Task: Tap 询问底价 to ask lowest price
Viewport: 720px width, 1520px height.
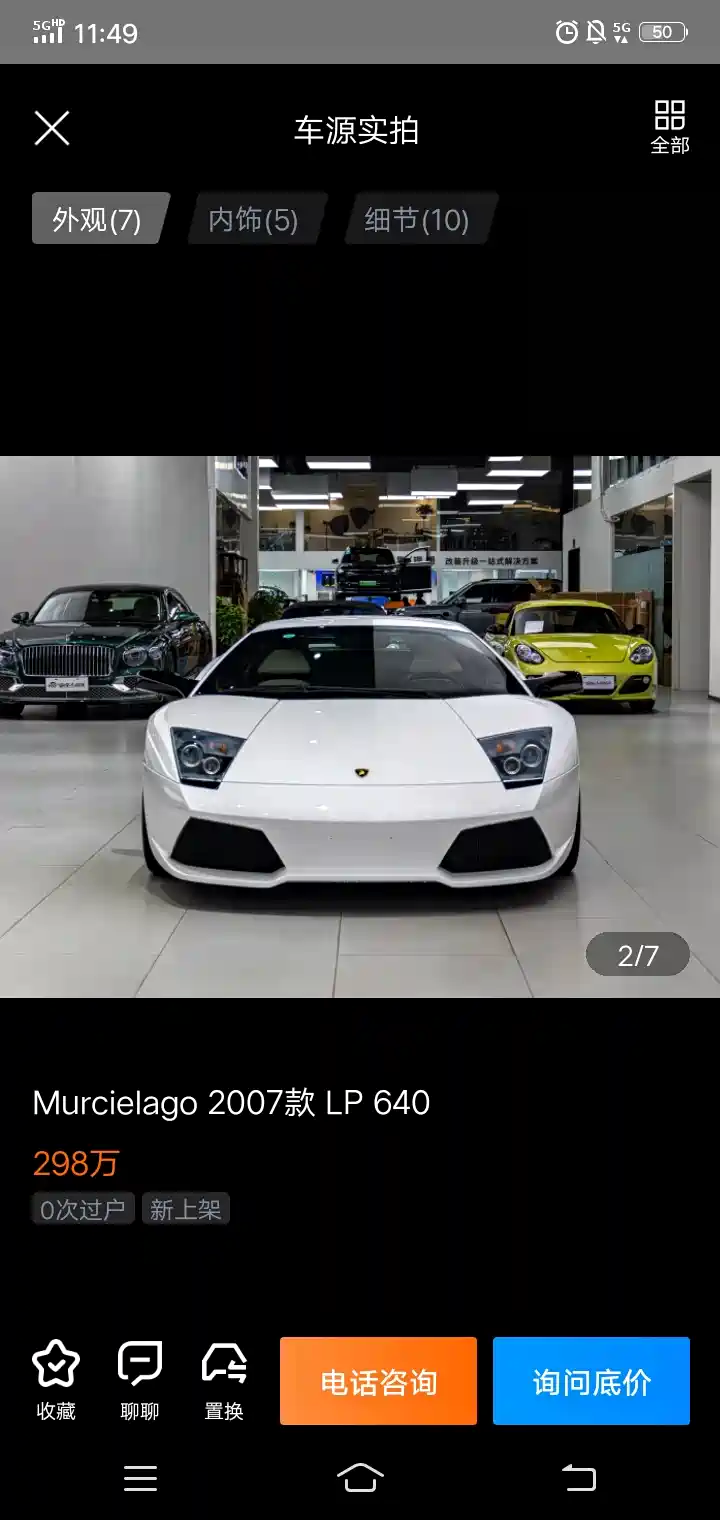Action: click(591, 1381)
